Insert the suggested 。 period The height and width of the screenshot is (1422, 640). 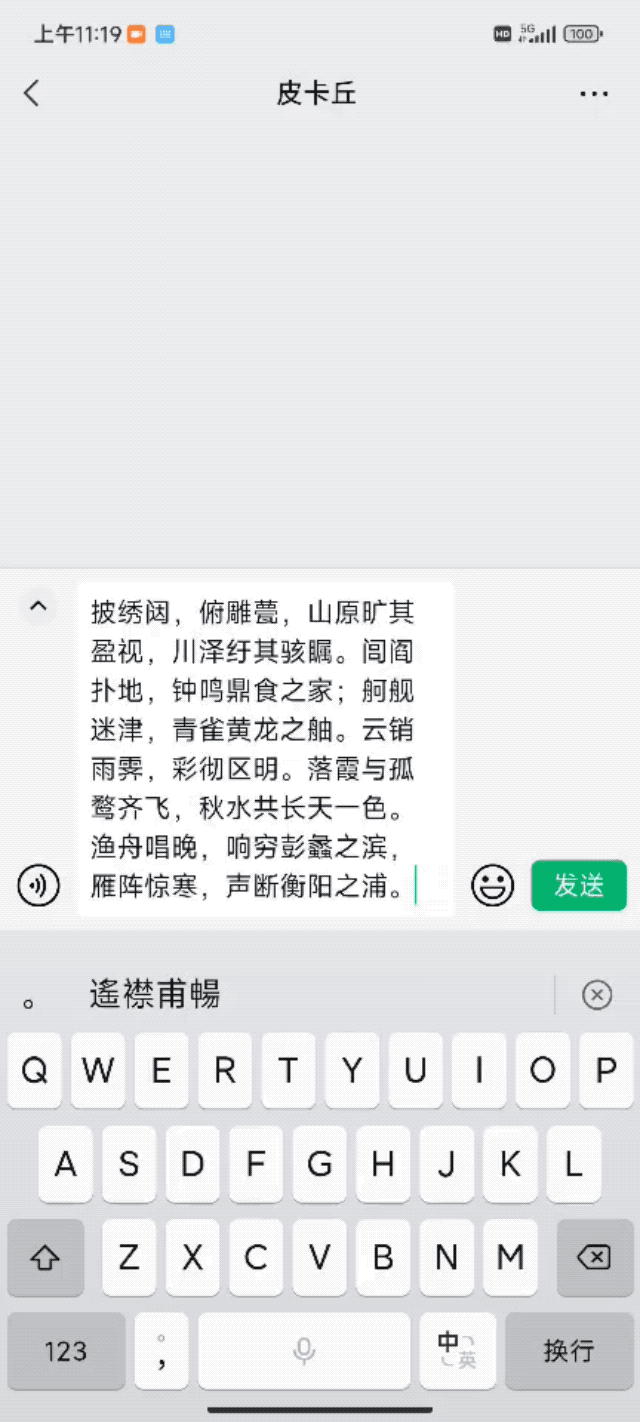coord(29,1000)
